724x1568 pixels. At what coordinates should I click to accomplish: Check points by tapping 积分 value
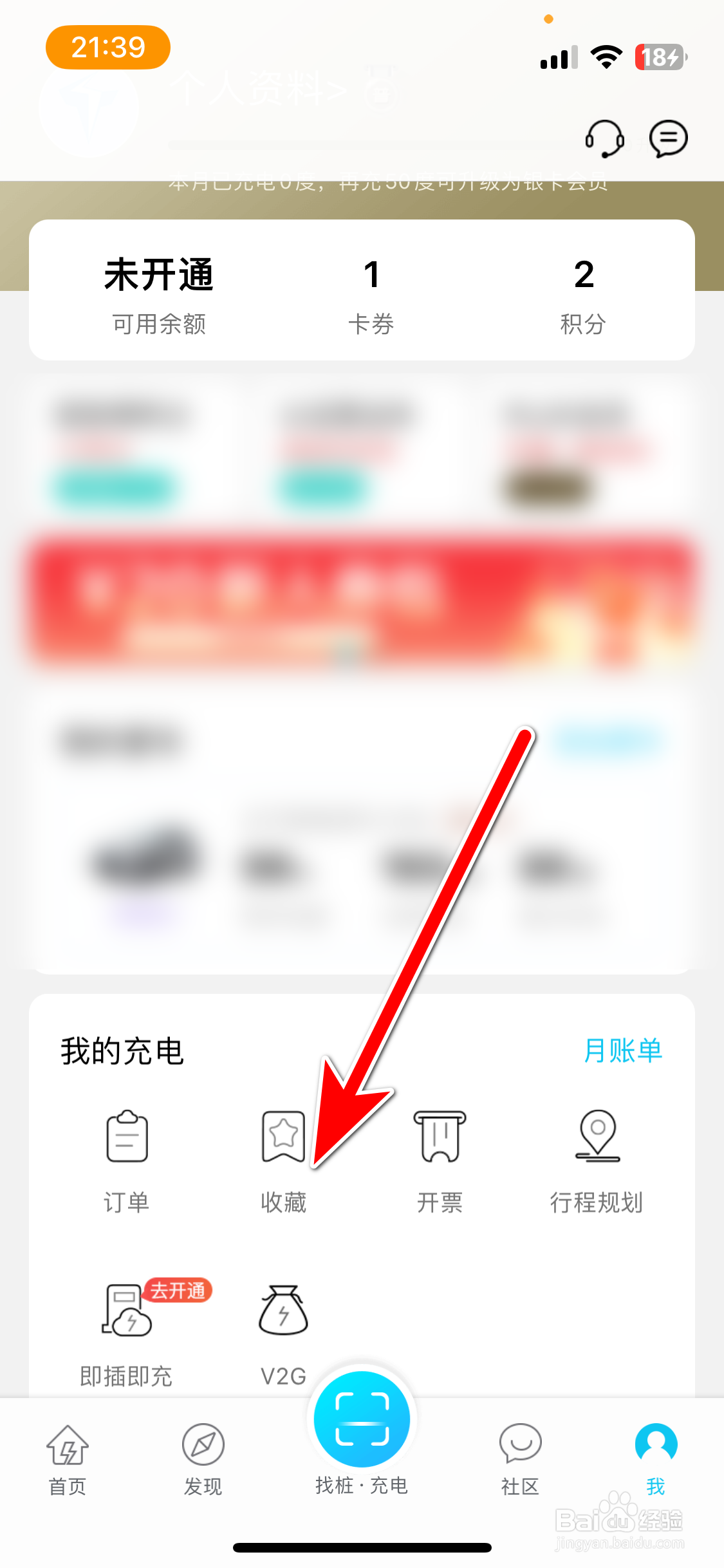pos(583,296)
